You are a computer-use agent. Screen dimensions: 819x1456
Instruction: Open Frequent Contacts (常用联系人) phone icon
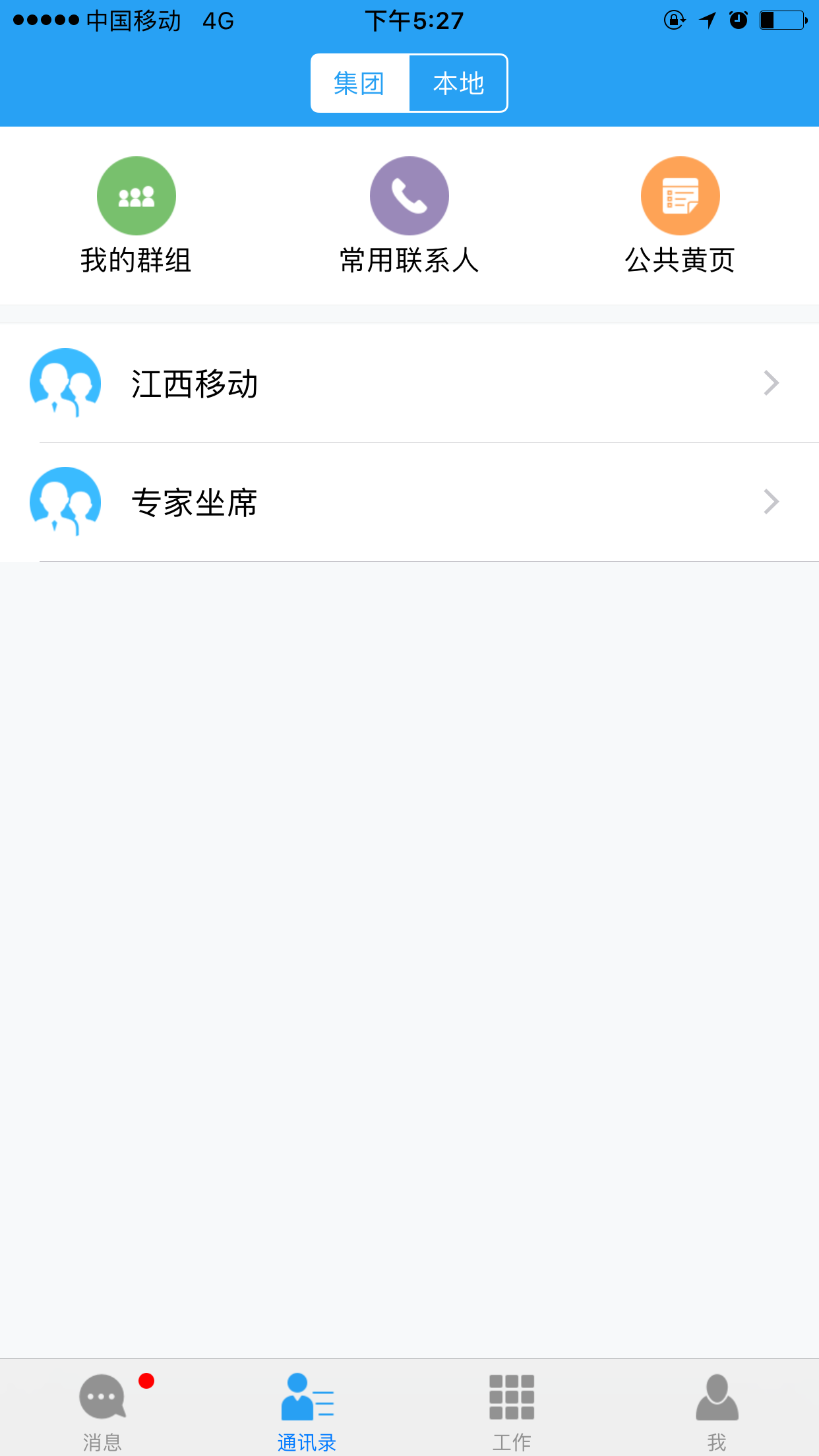tap(409, 195)
